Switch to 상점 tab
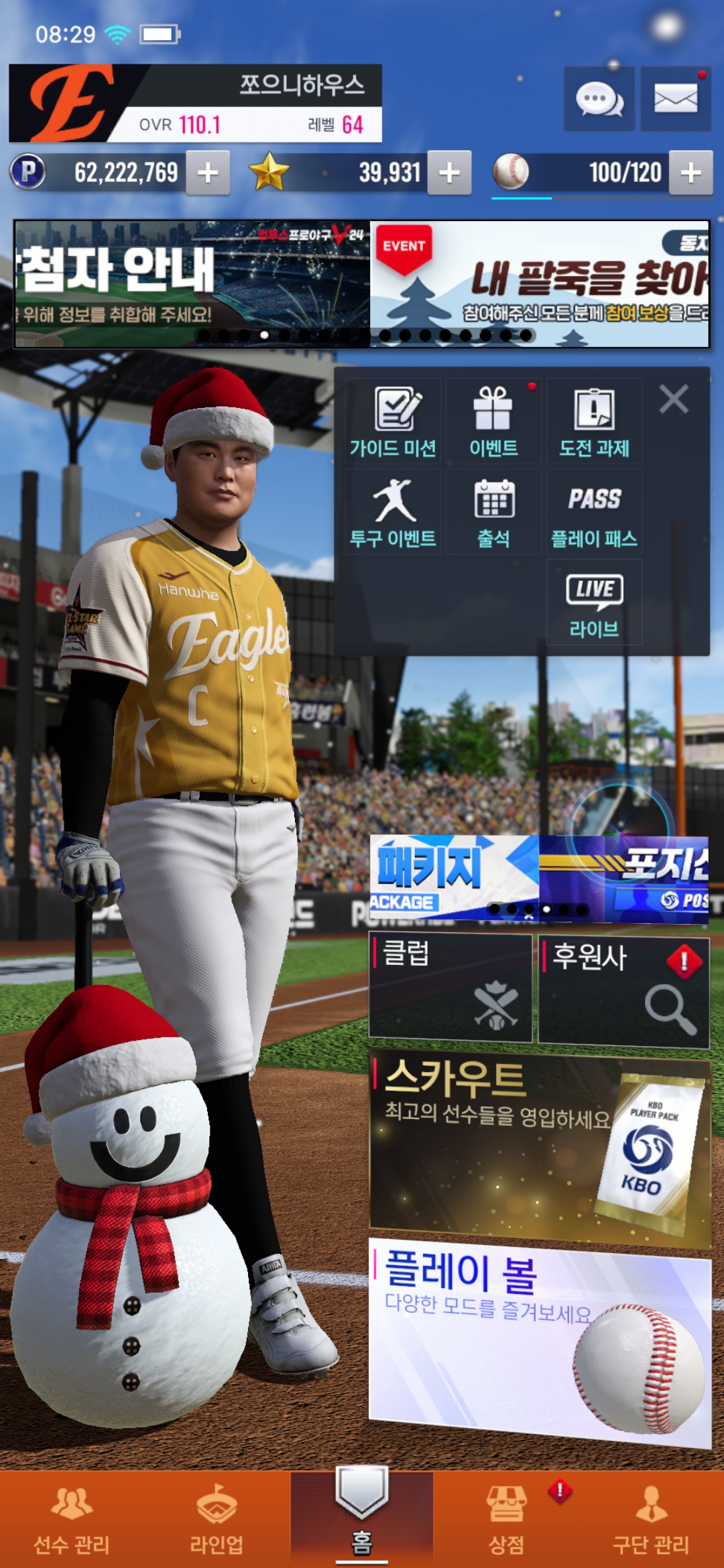 pyautogui.click(x=506, y=1518)
